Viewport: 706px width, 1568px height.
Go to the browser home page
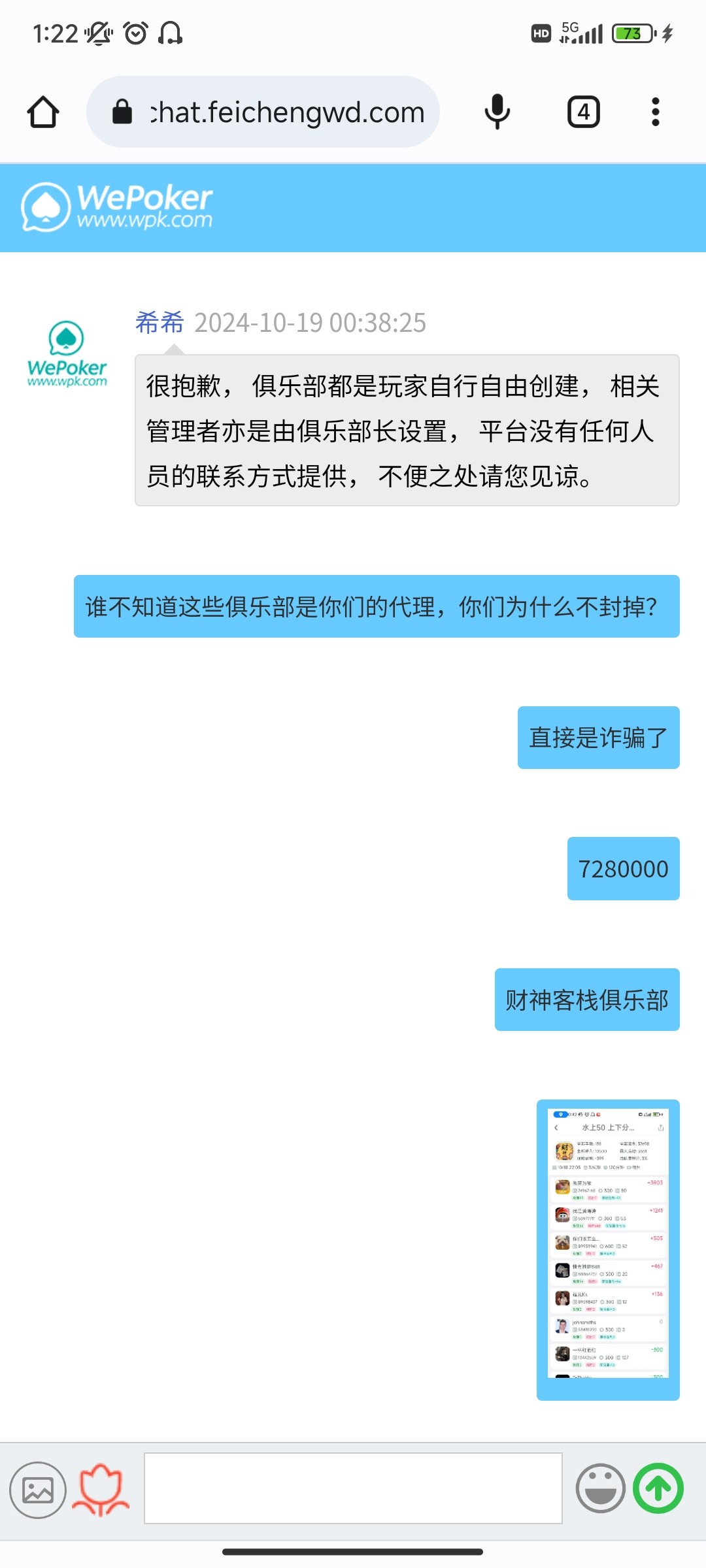(x=43, y=112)
